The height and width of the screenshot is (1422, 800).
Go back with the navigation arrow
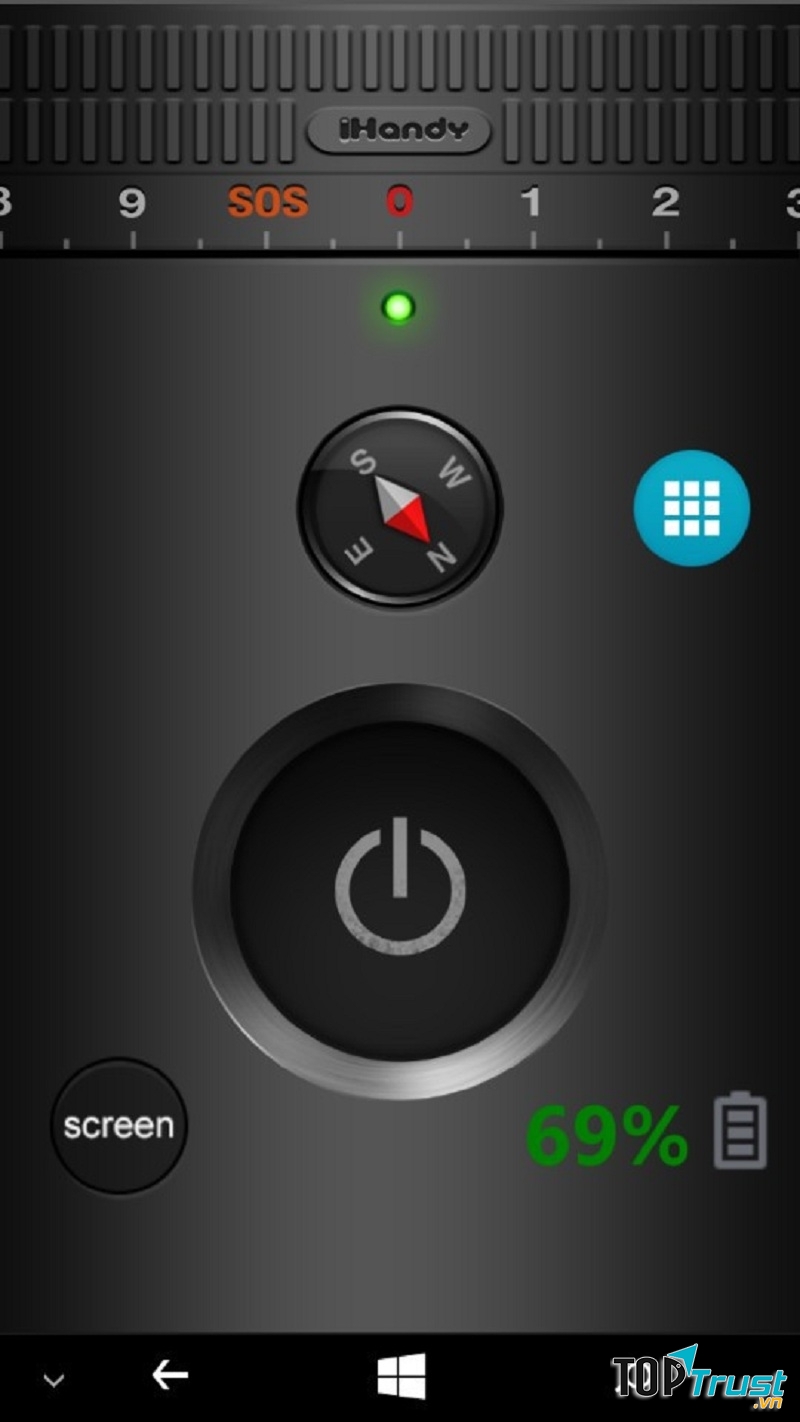pos(170,1376)
